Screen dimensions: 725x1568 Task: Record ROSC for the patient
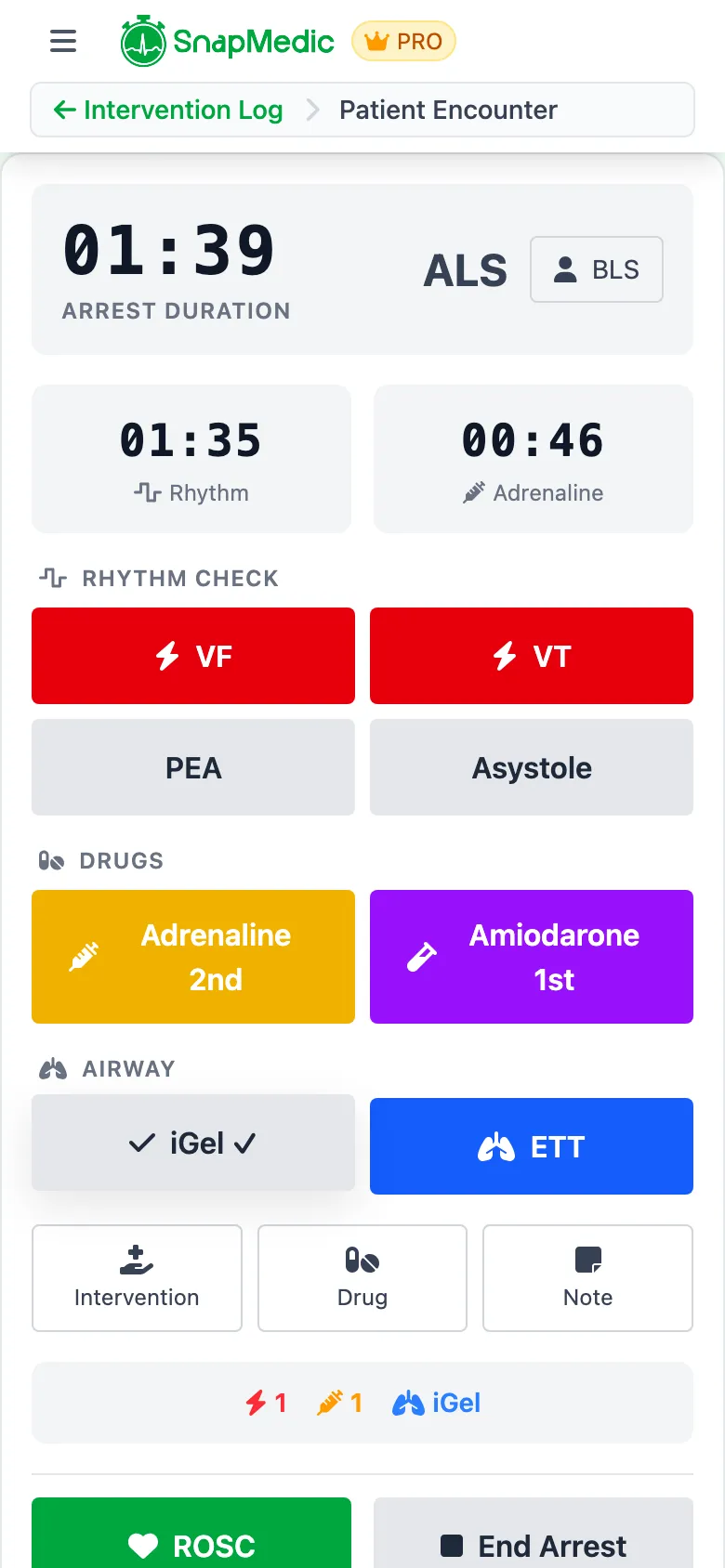191,1542
